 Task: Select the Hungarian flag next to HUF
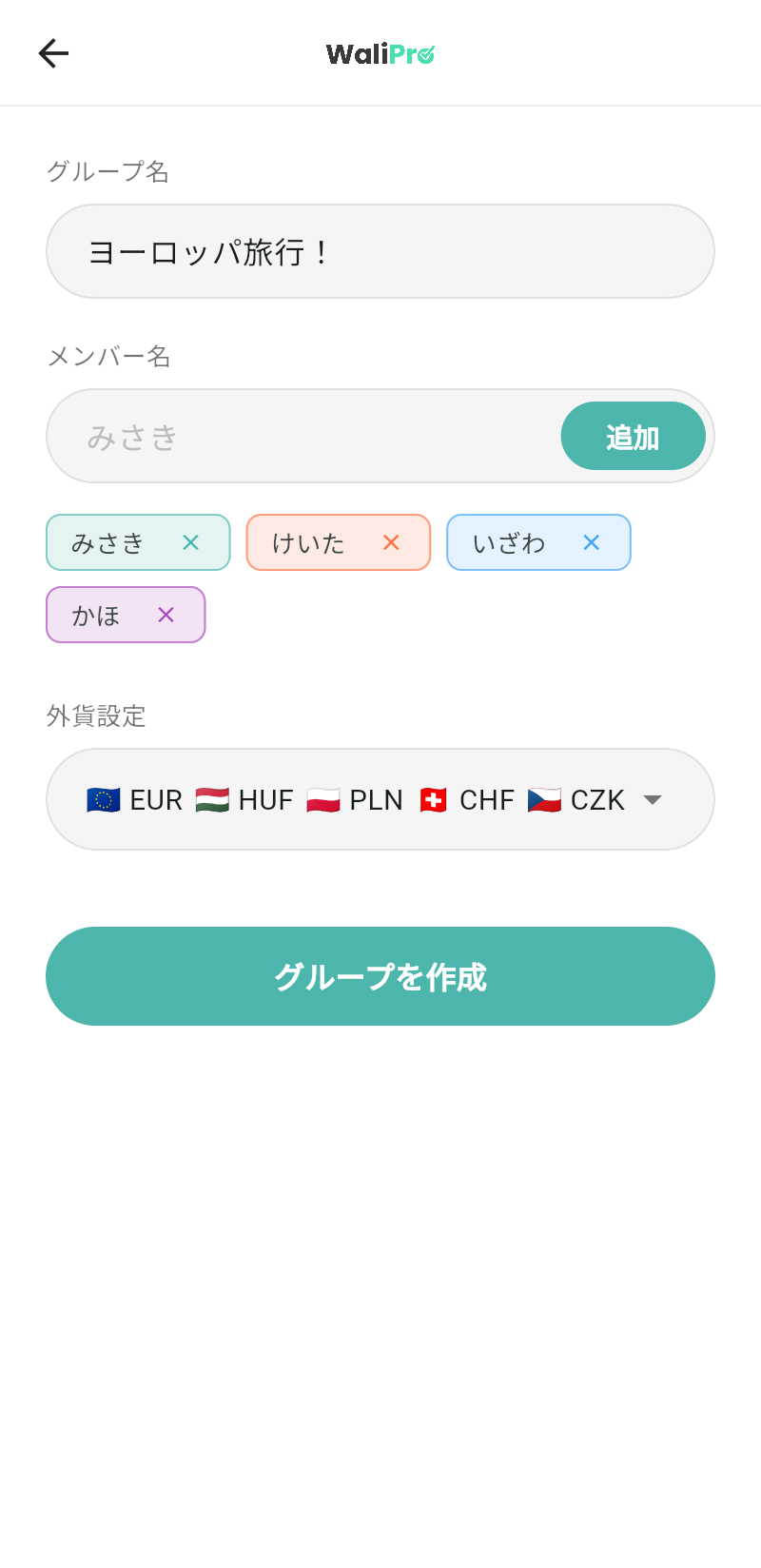pyautogui.click(x=211, y=799)
